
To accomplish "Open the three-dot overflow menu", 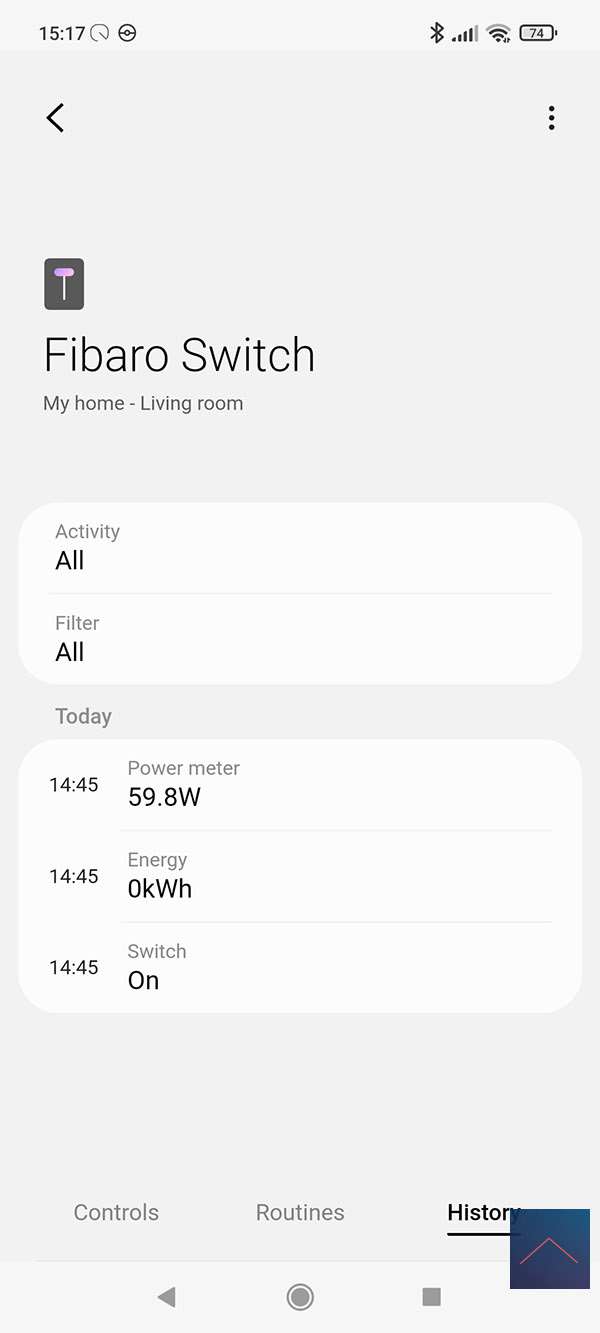I will click(551, 118).
